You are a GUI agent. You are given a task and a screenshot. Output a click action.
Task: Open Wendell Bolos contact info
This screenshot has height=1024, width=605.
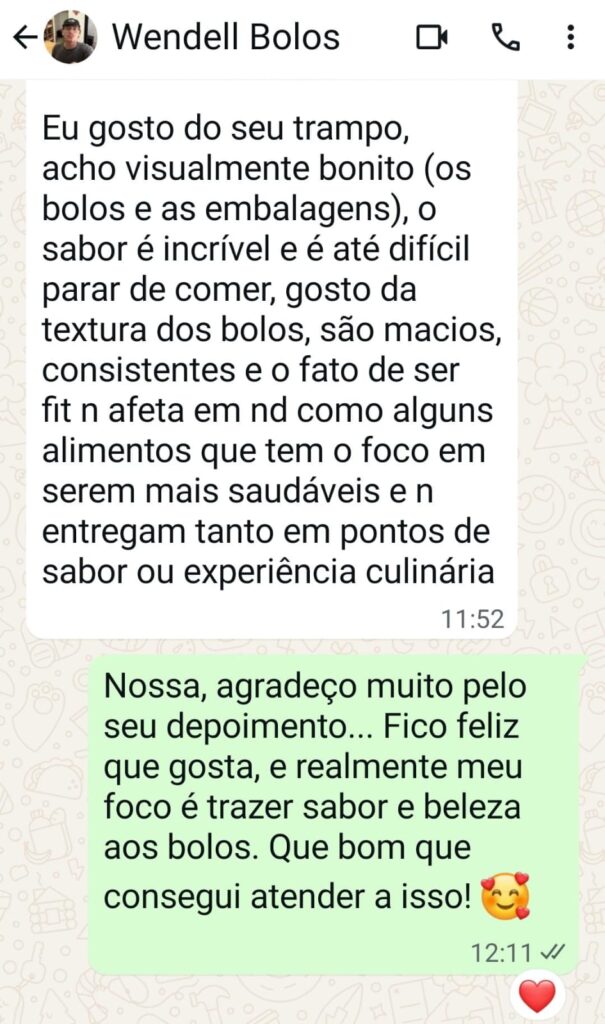tap(226, 38)
